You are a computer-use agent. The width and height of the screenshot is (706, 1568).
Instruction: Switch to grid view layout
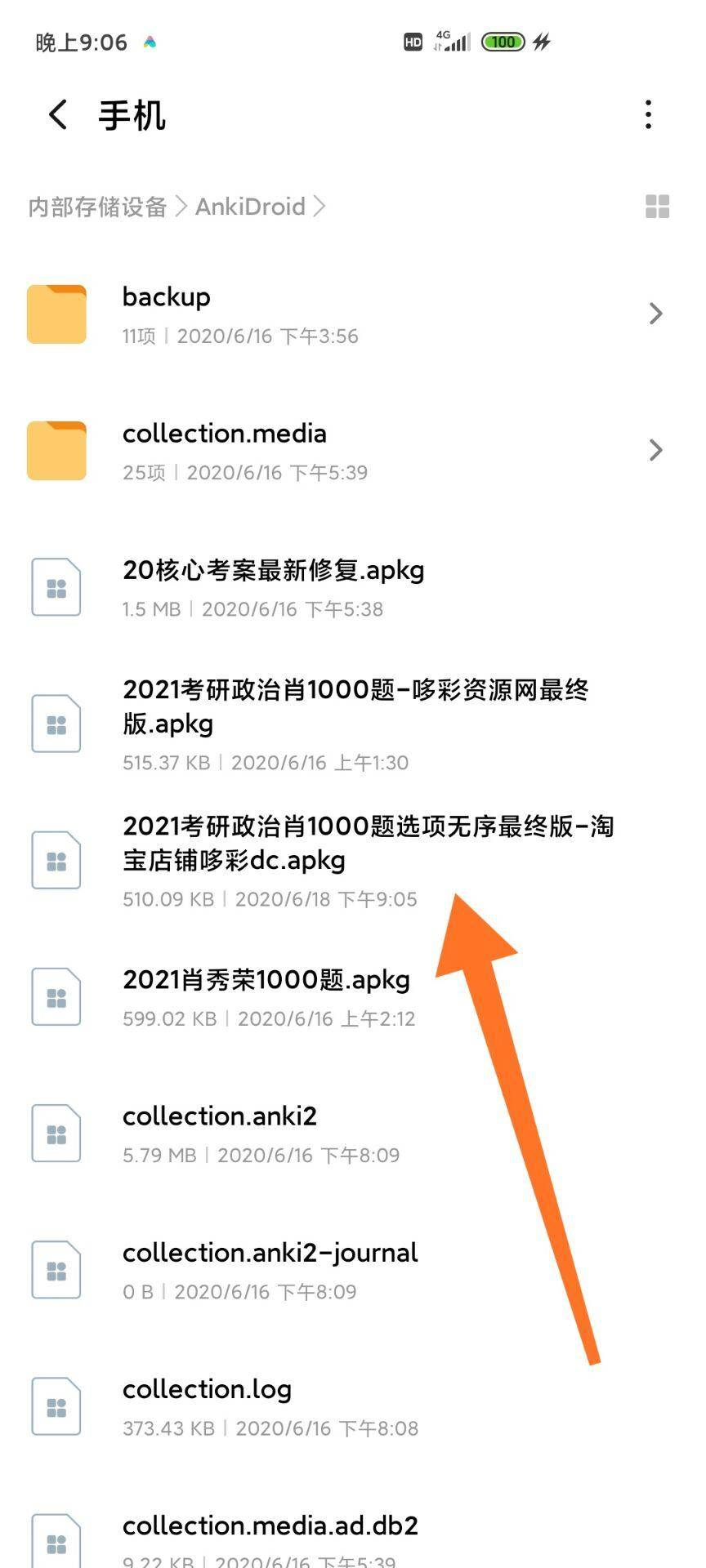click(657, 207)
